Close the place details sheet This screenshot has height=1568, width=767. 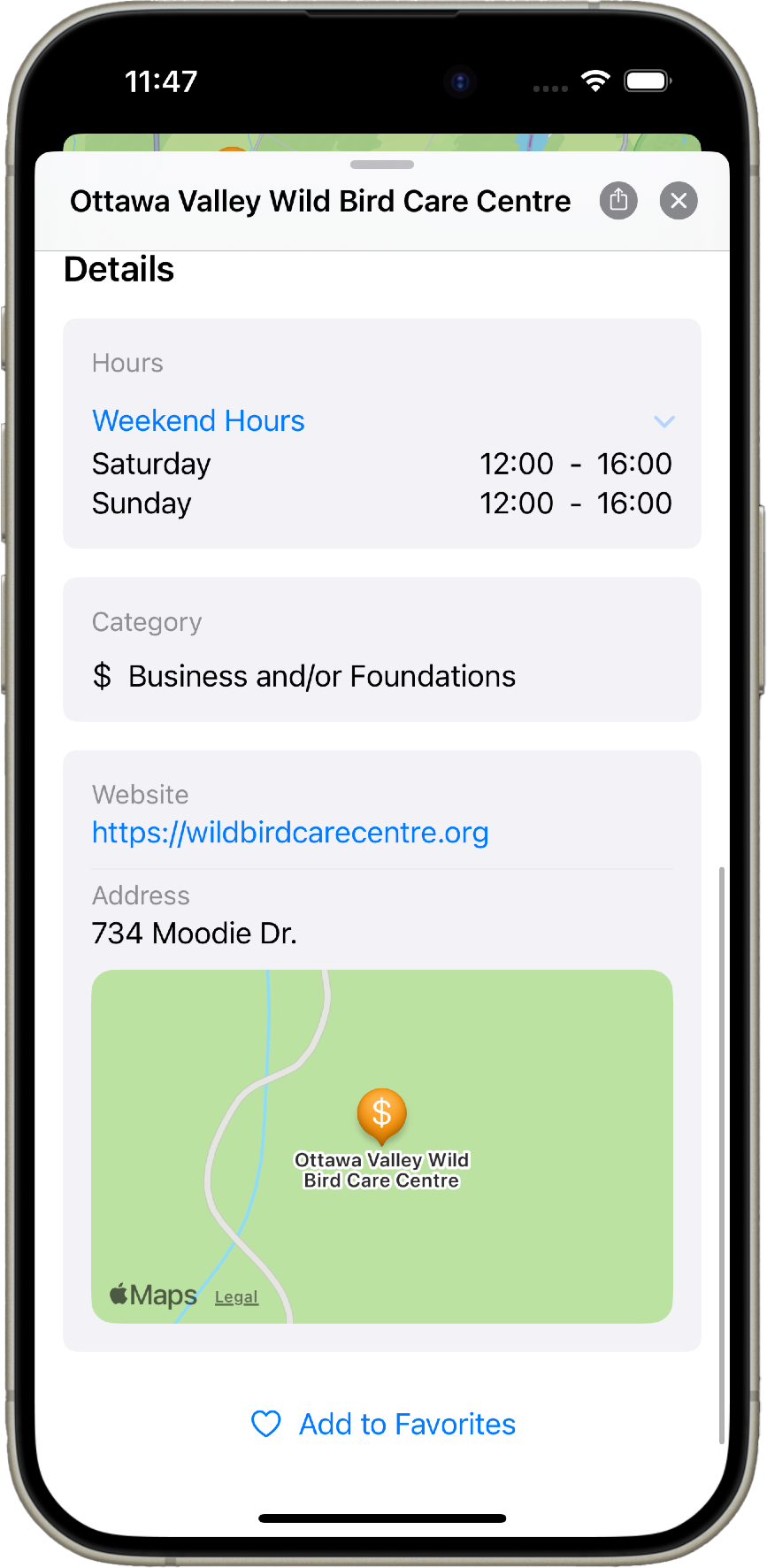679,201
